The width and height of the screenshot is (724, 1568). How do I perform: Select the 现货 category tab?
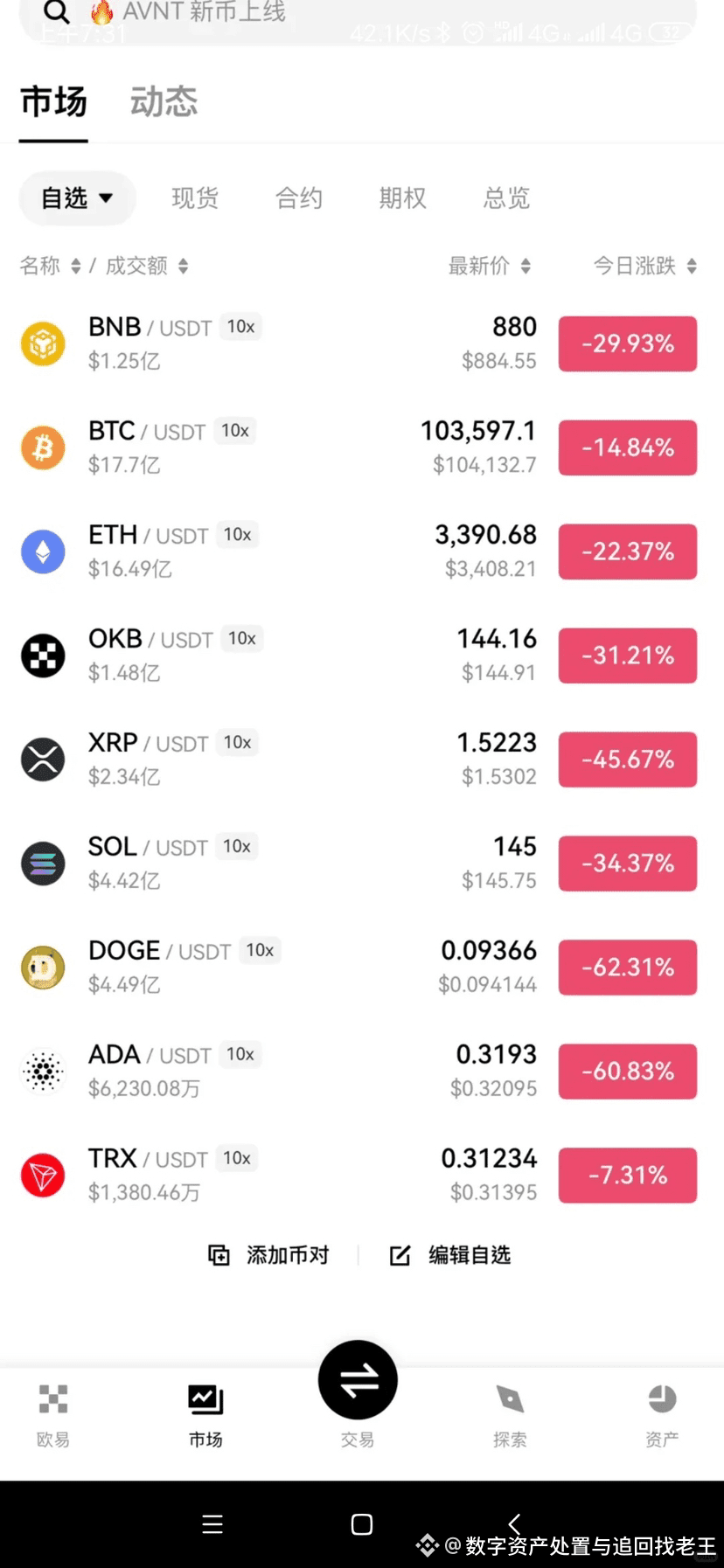(194, 198)
